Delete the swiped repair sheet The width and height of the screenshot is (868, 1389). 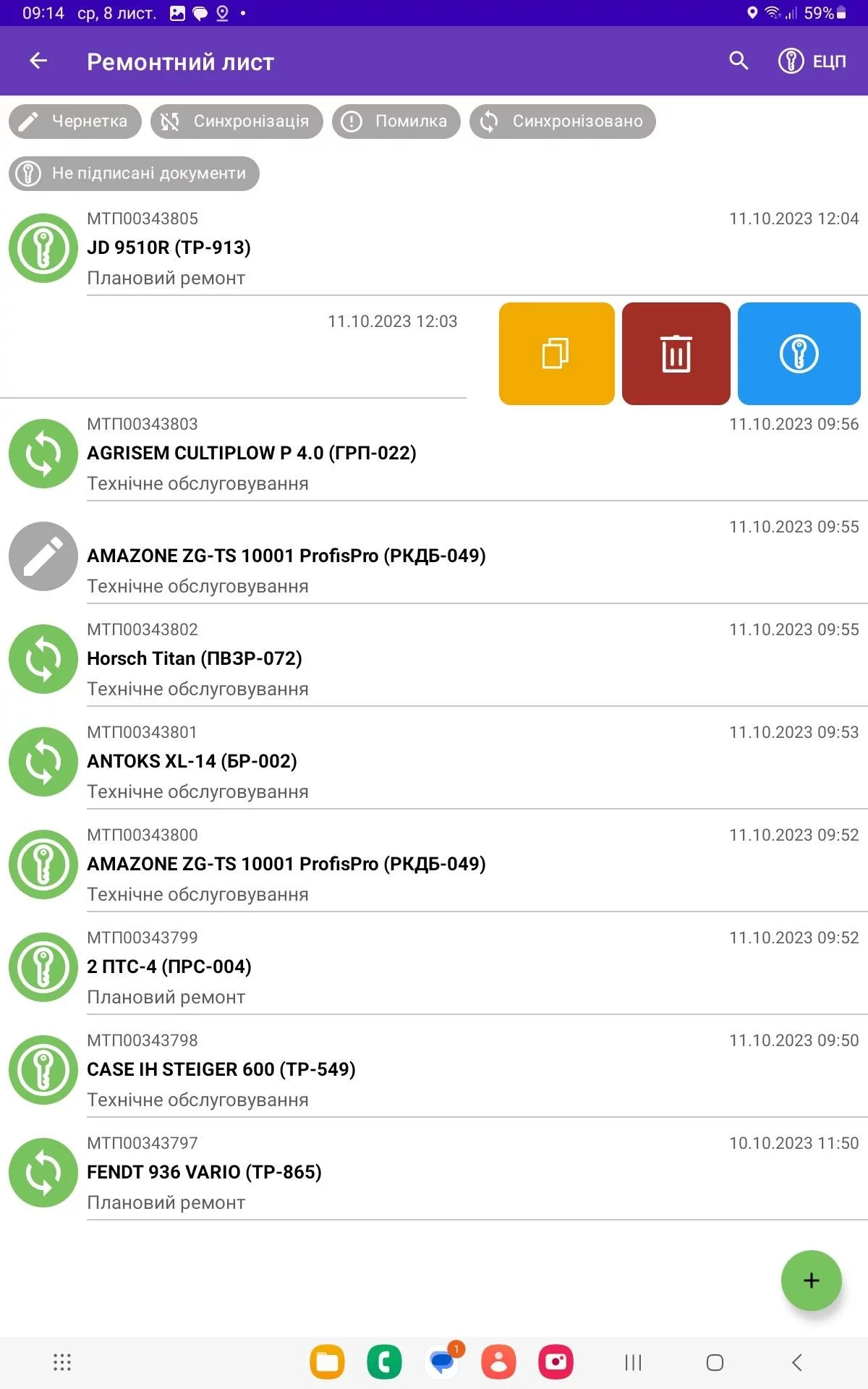676,354
